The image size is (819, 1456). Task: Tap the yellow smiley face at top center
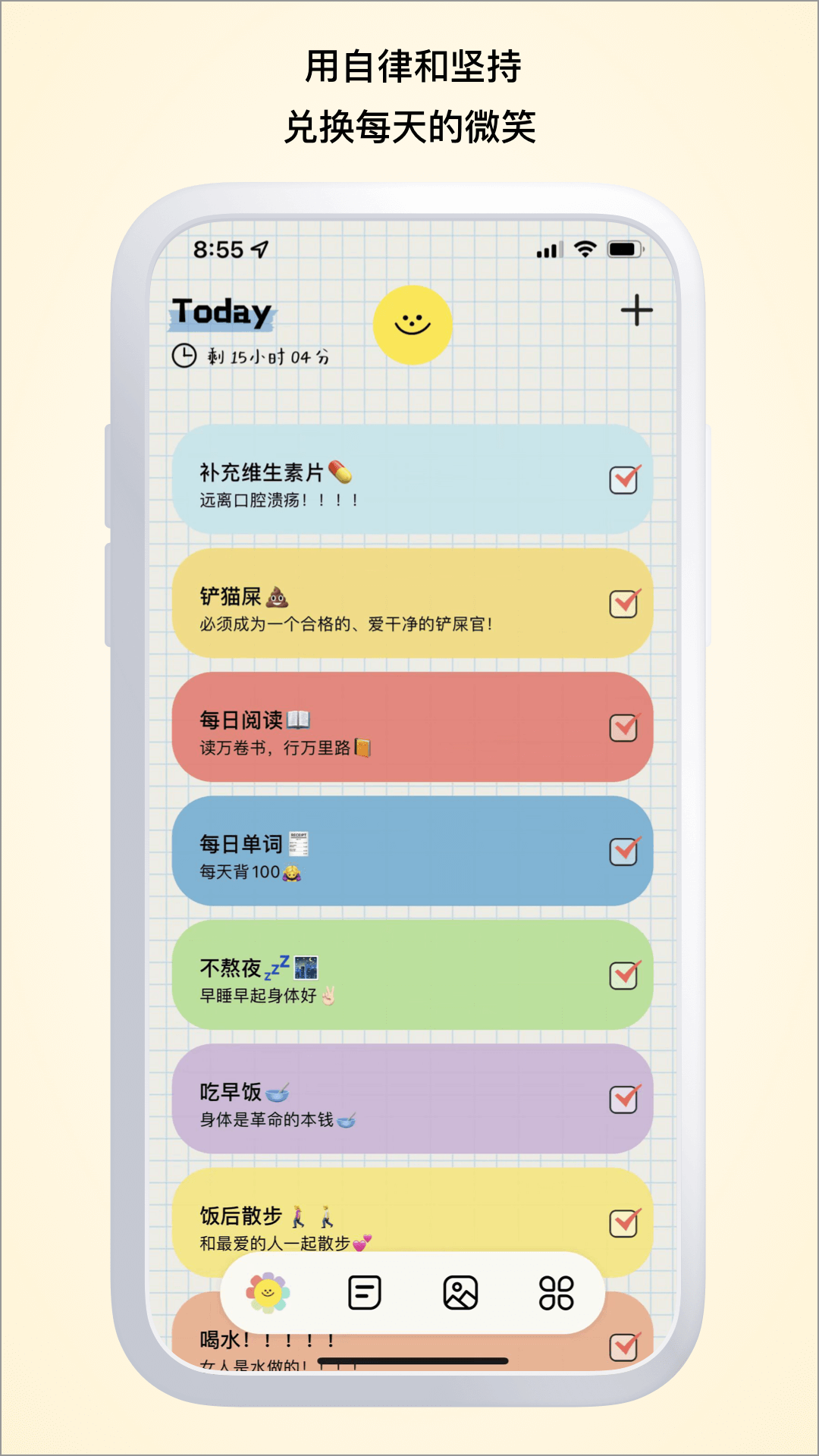coord(413,324)
